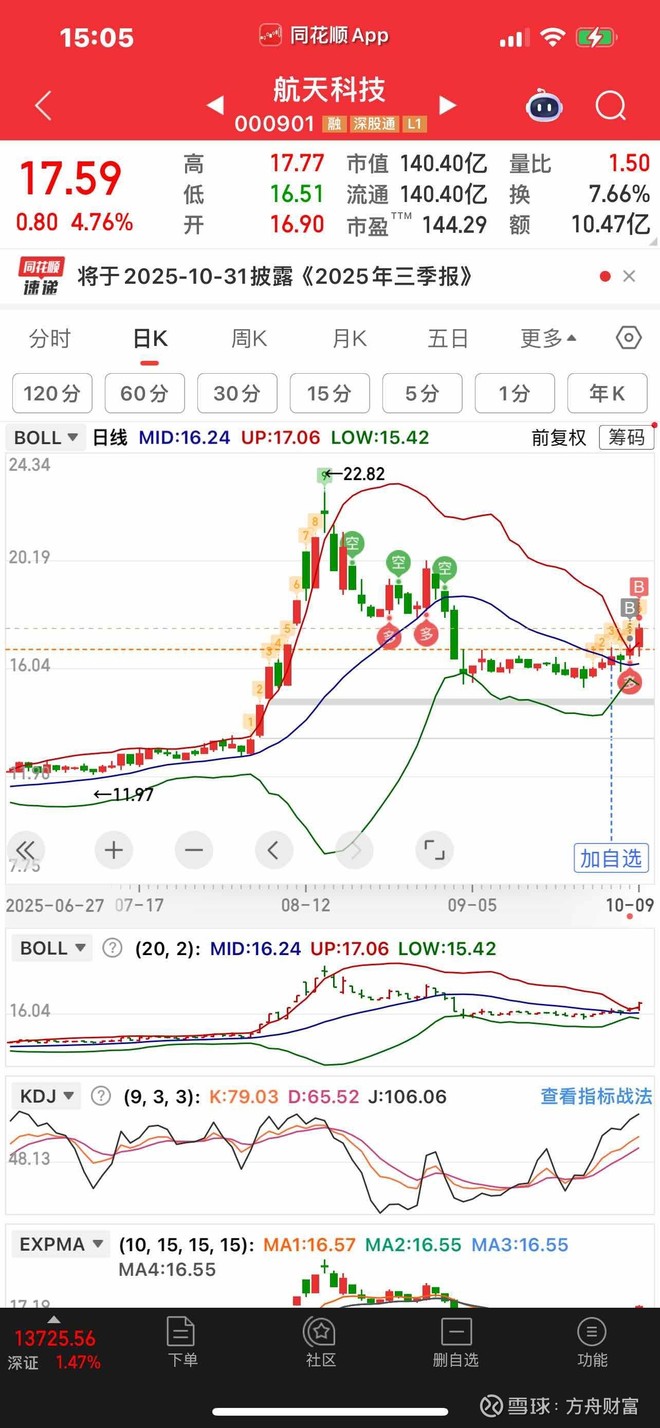
Task: Expand chart to fullscreen
Action: [x=434, y=850]
